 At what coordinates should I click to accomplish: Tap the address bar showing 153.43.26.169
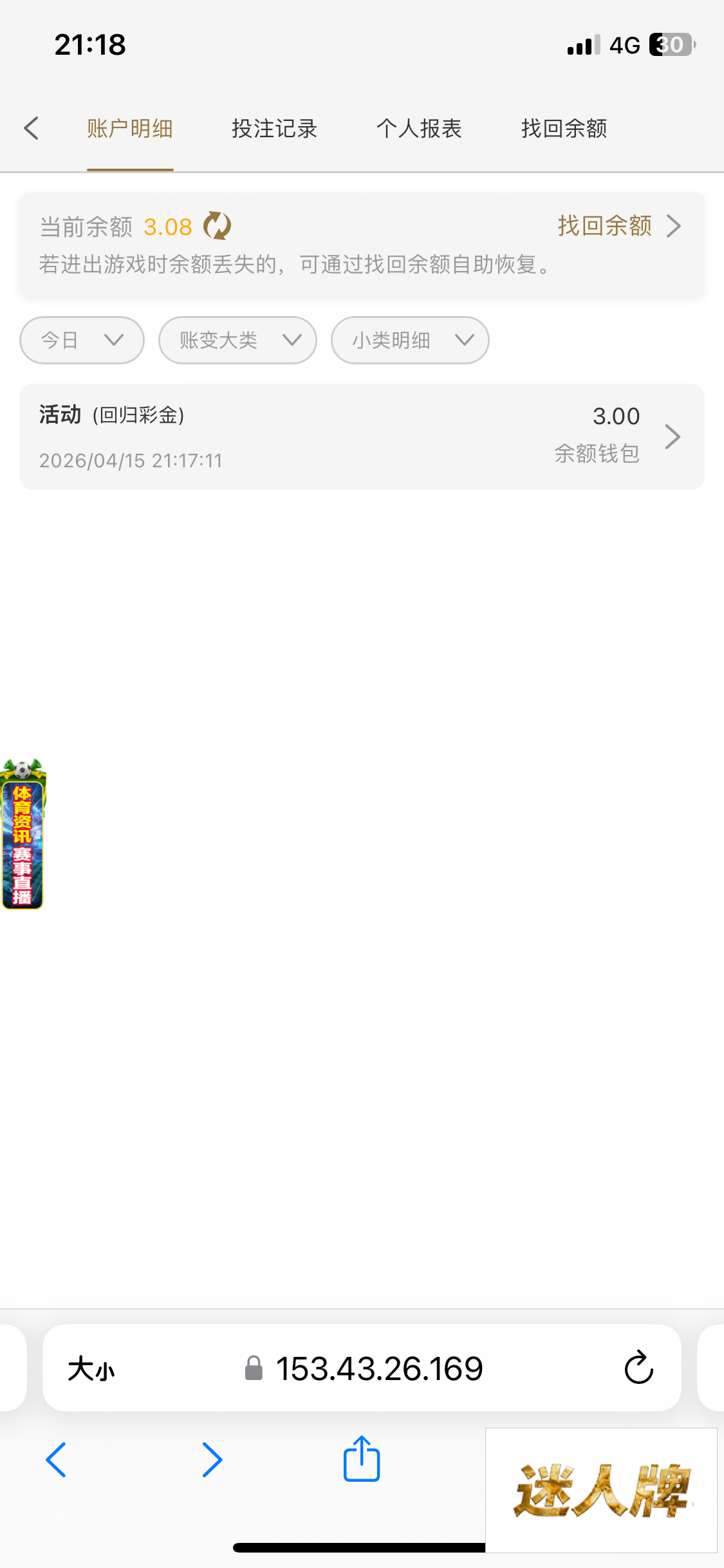(x=378, y=1368)
